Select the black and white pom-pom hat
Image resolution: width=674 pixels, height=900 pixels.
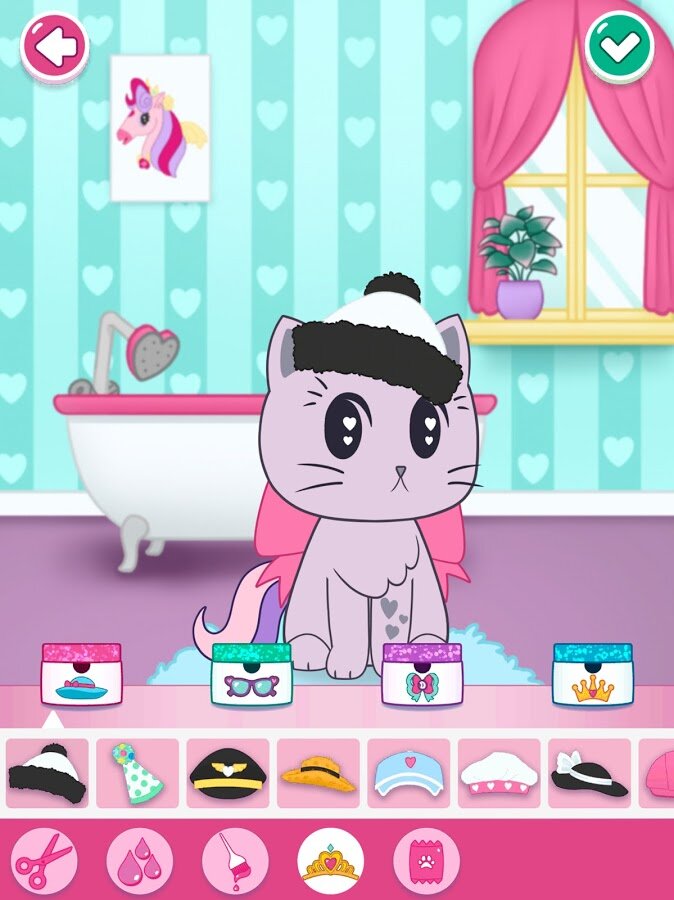click(46, 773)
